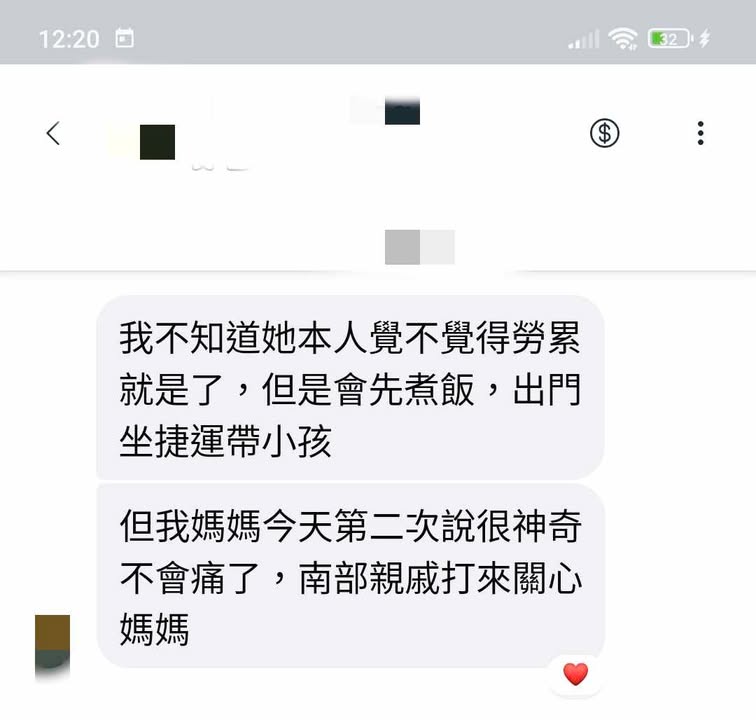756x720 pixels.
Task: Open the dollar payment icon
Action: pos(604,133)
